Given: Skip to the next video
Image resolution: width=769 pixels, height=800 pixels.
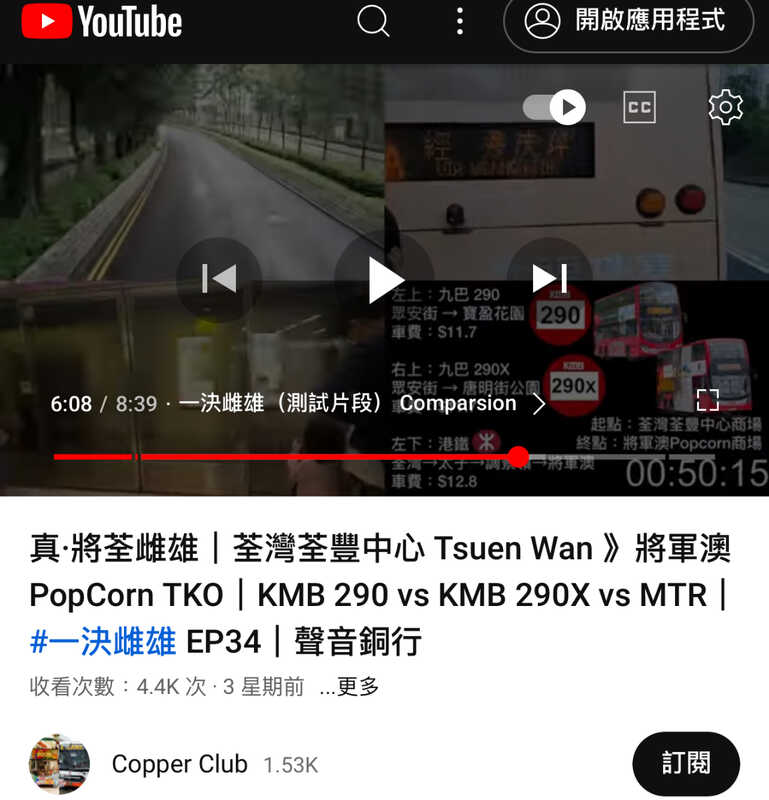Looking at the screenshot, I should click(549, 279).
